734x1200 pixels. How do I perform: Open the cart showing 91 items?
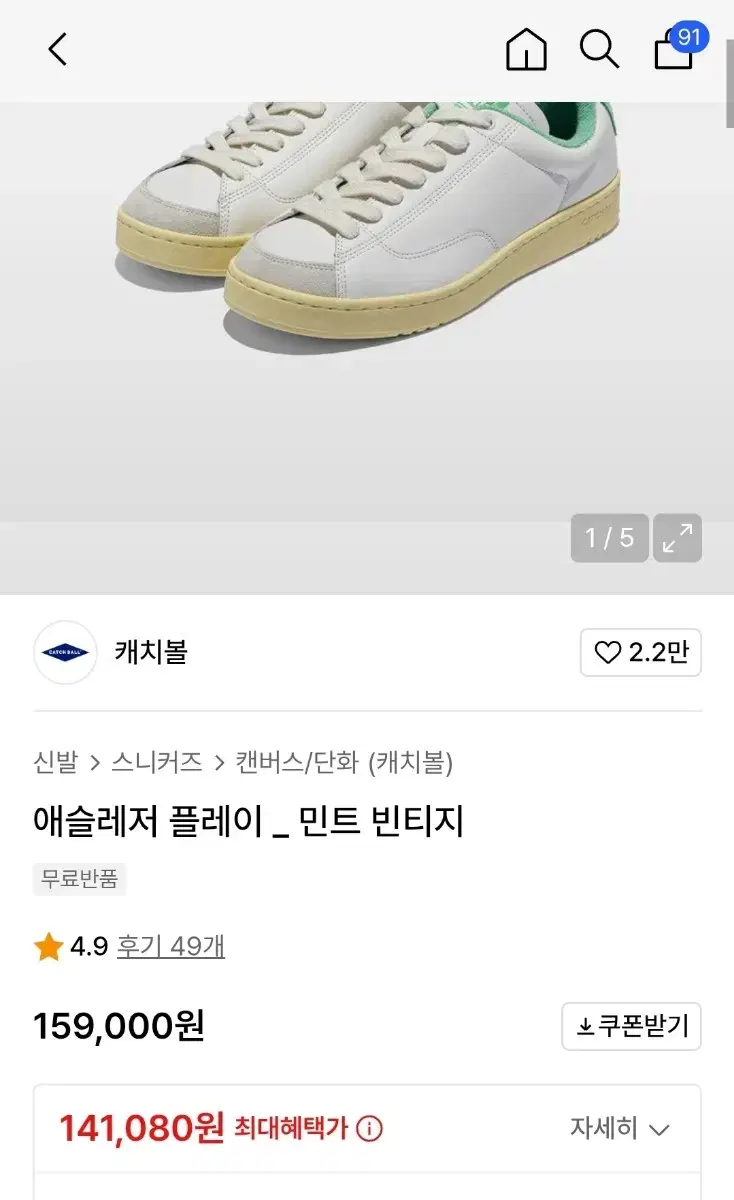[x=672, y=52]
